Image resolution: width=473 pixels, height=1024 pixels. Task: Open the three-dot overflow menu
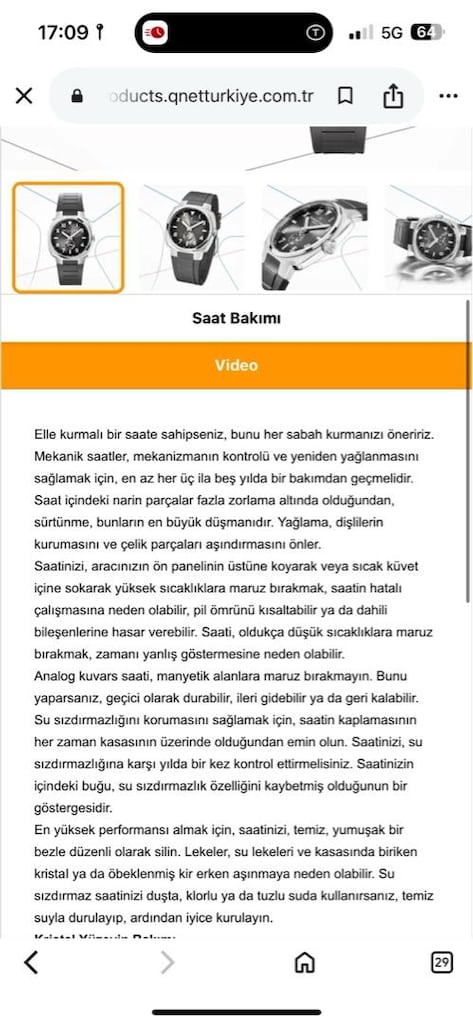[448, 97]
